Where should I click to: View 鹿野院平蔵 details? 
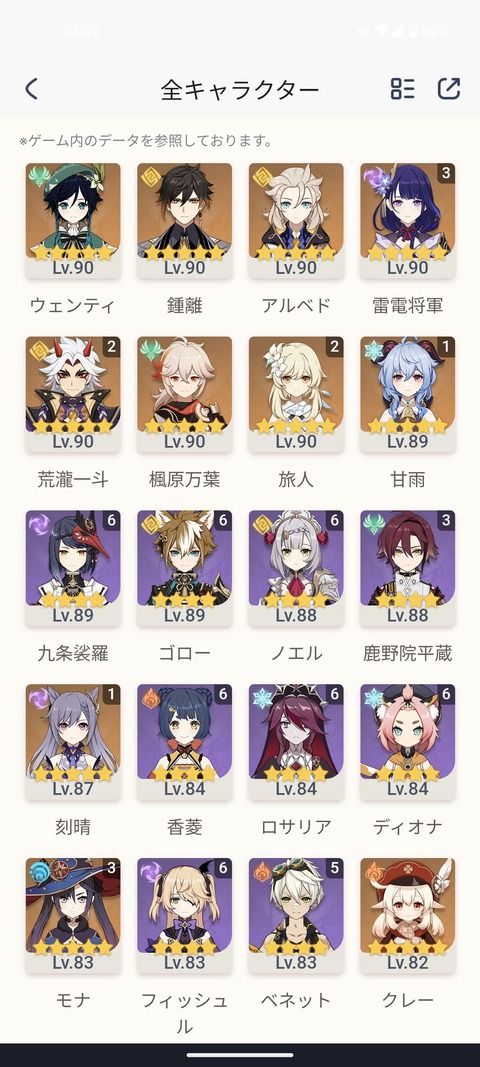[408, 569]
